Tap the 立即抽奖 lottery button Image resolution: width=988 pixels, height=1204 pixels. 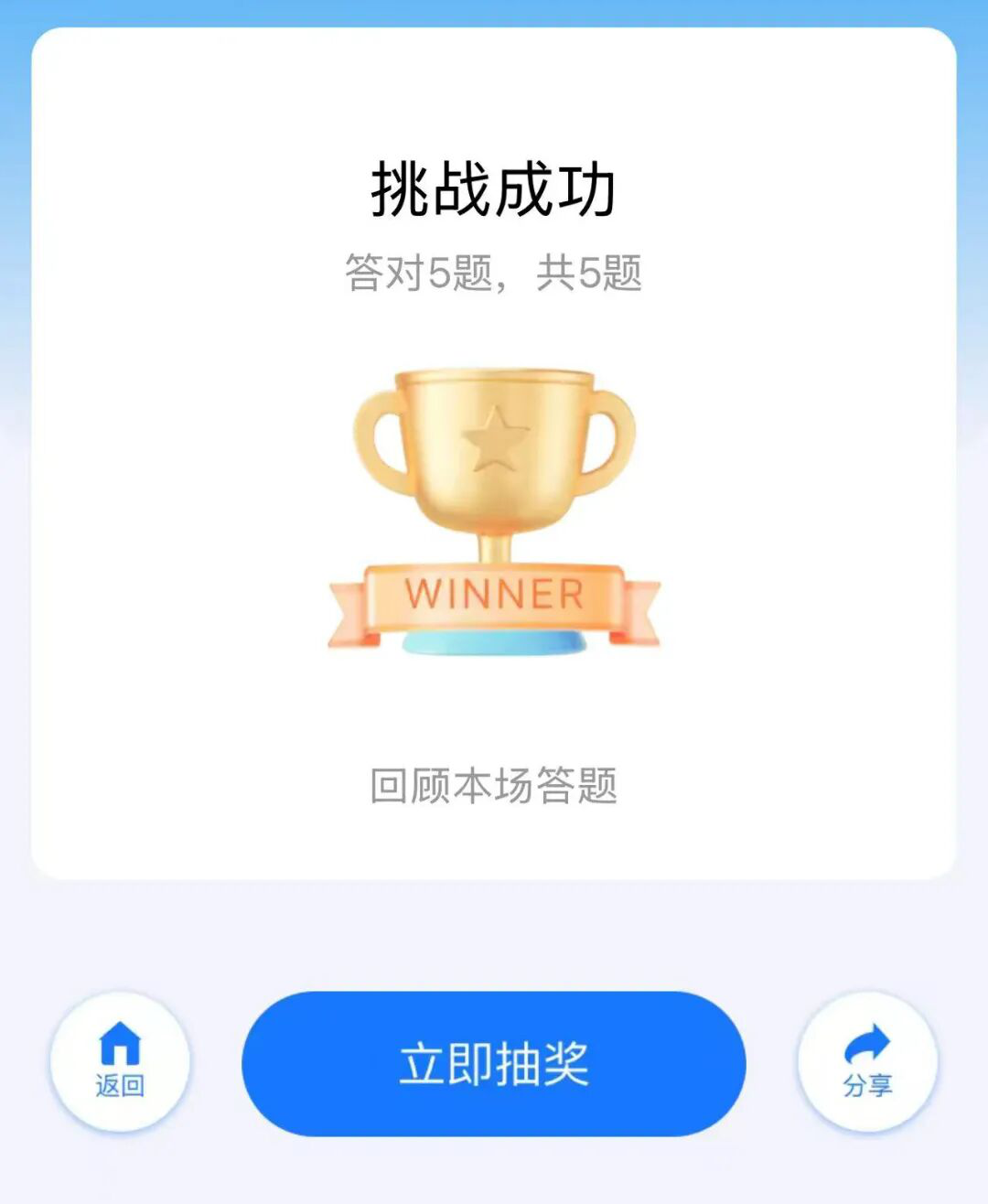pyautogui.click(x=494, y=1063)
